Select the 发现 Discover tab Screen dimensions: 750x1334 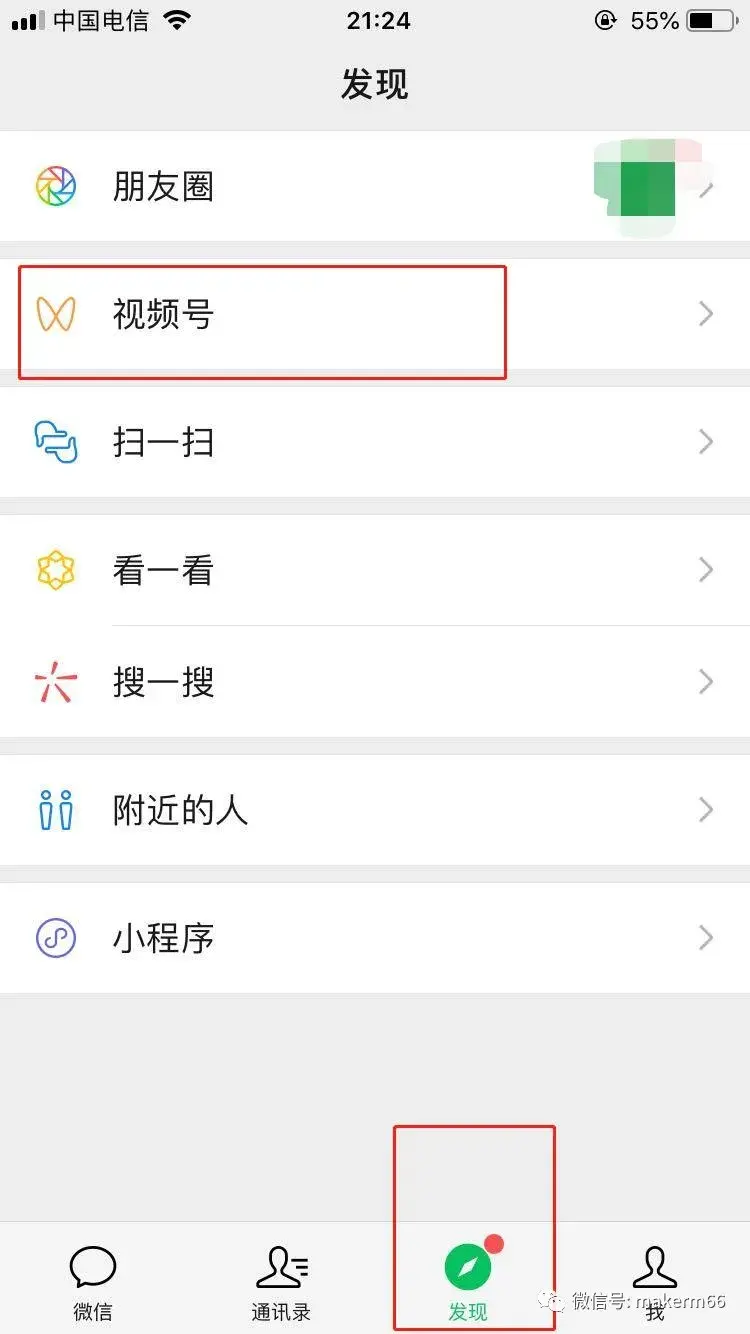coord(468,1282)
